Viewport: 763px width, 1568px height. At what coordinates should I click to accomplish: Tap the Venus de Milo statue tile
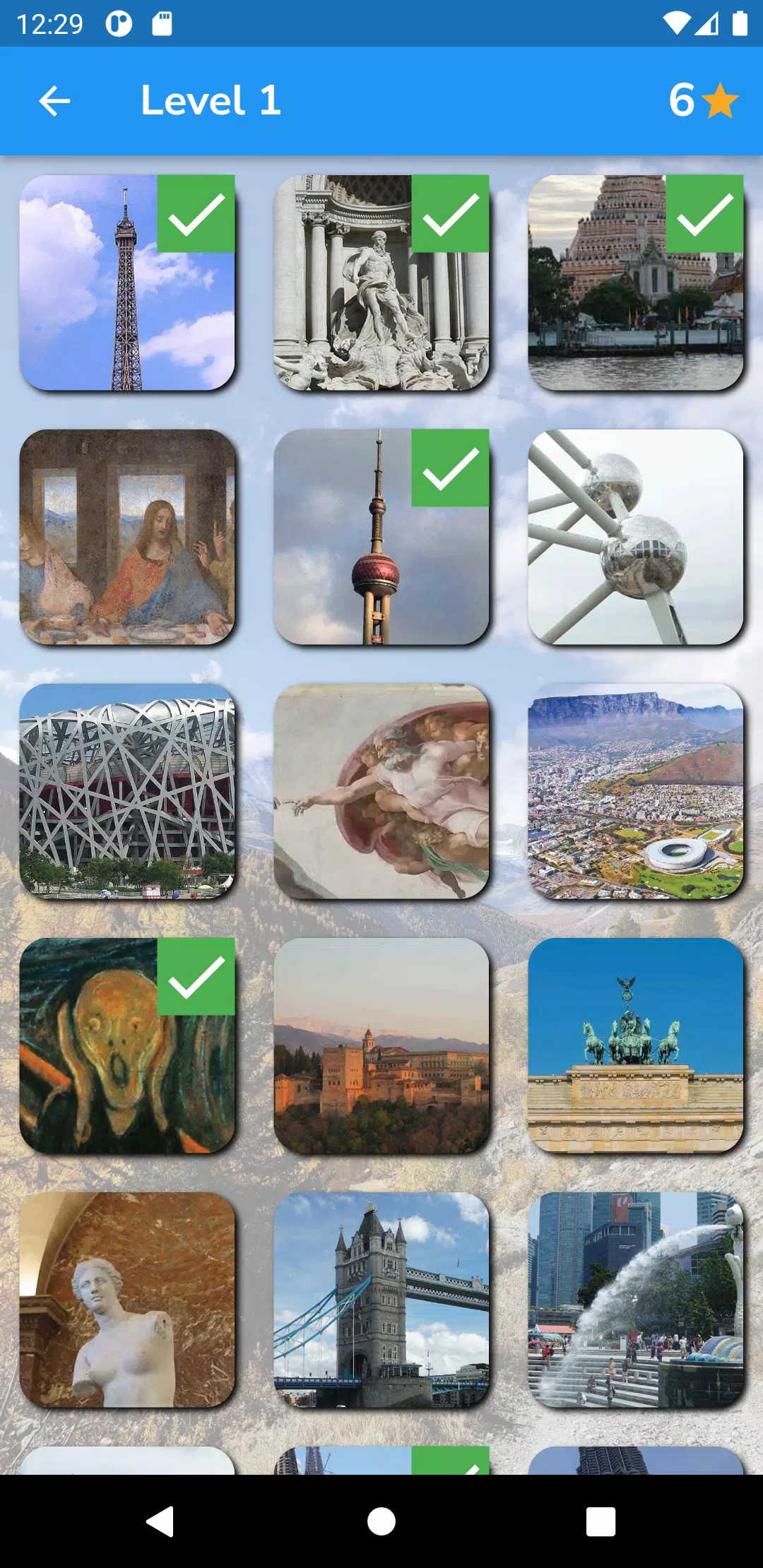click(127, 1300)
